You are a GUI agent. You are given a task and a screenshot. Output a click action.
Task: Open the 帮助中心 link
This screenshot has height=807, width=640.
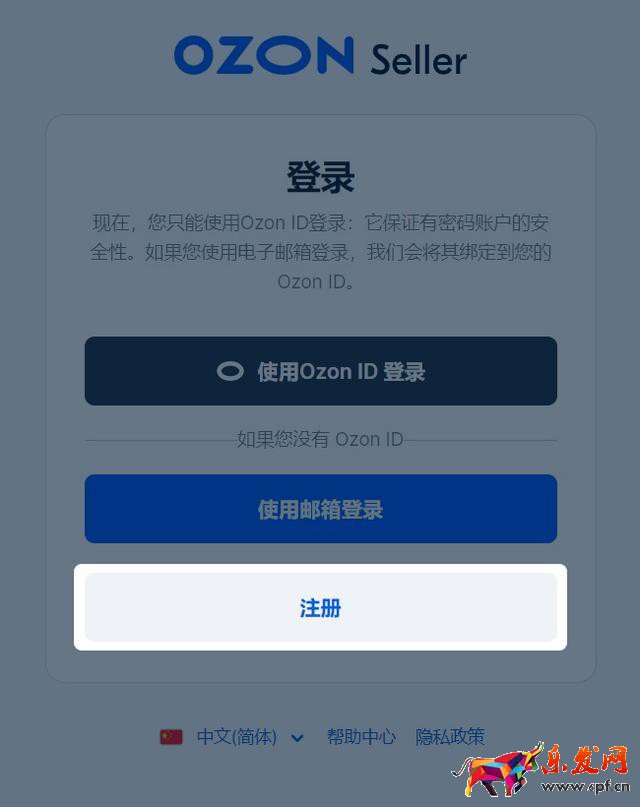(361, 737)
